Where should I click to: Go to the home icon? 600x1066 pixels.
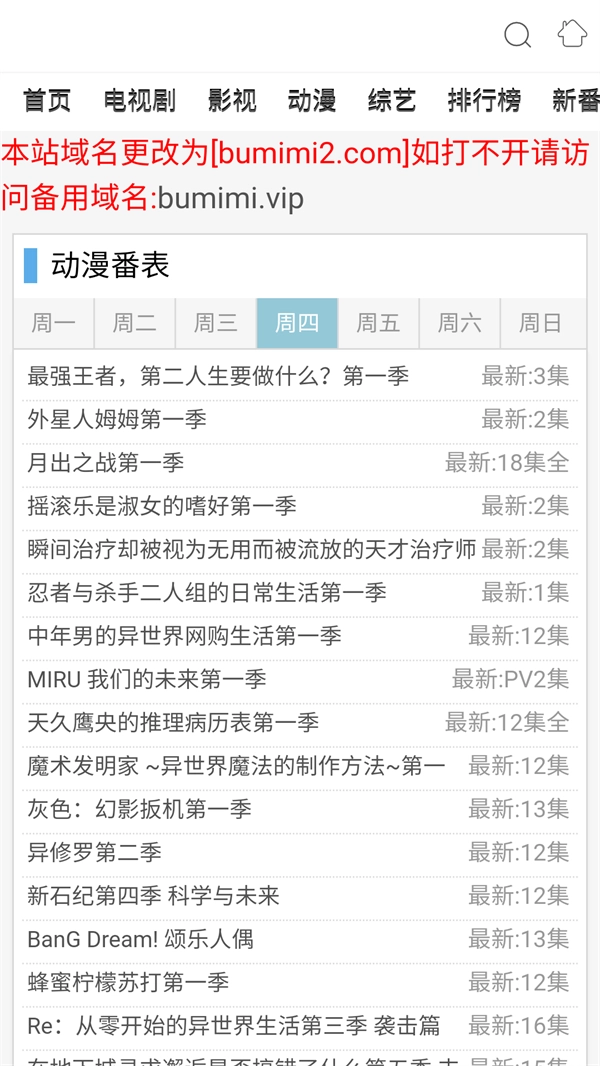(572, 35)
